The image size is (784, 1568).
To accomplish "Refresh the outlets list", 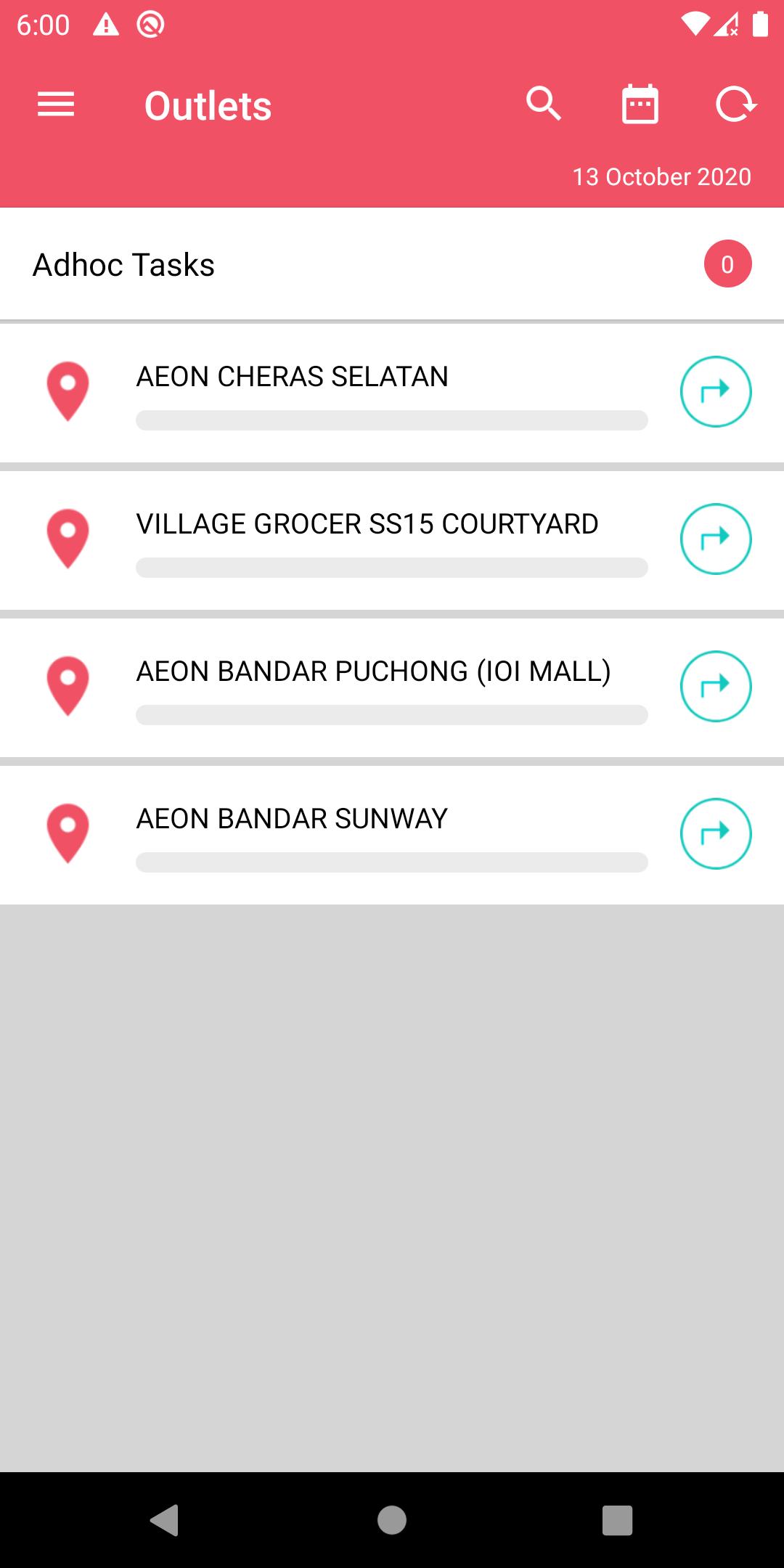I will click(x=735, y=105).
